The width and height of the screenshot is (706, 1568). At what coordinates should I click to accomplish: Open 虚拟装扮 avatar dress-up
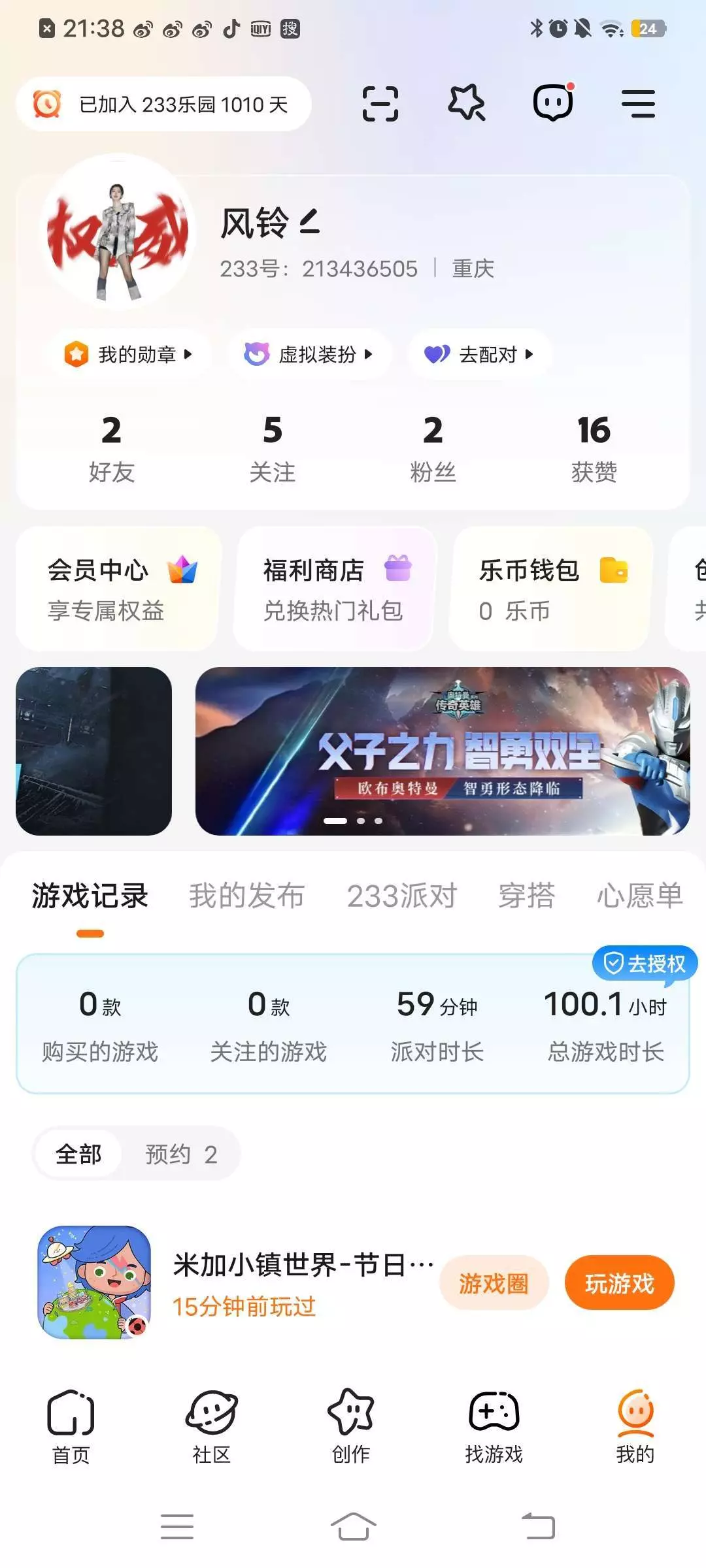click(x=309, y=354)
